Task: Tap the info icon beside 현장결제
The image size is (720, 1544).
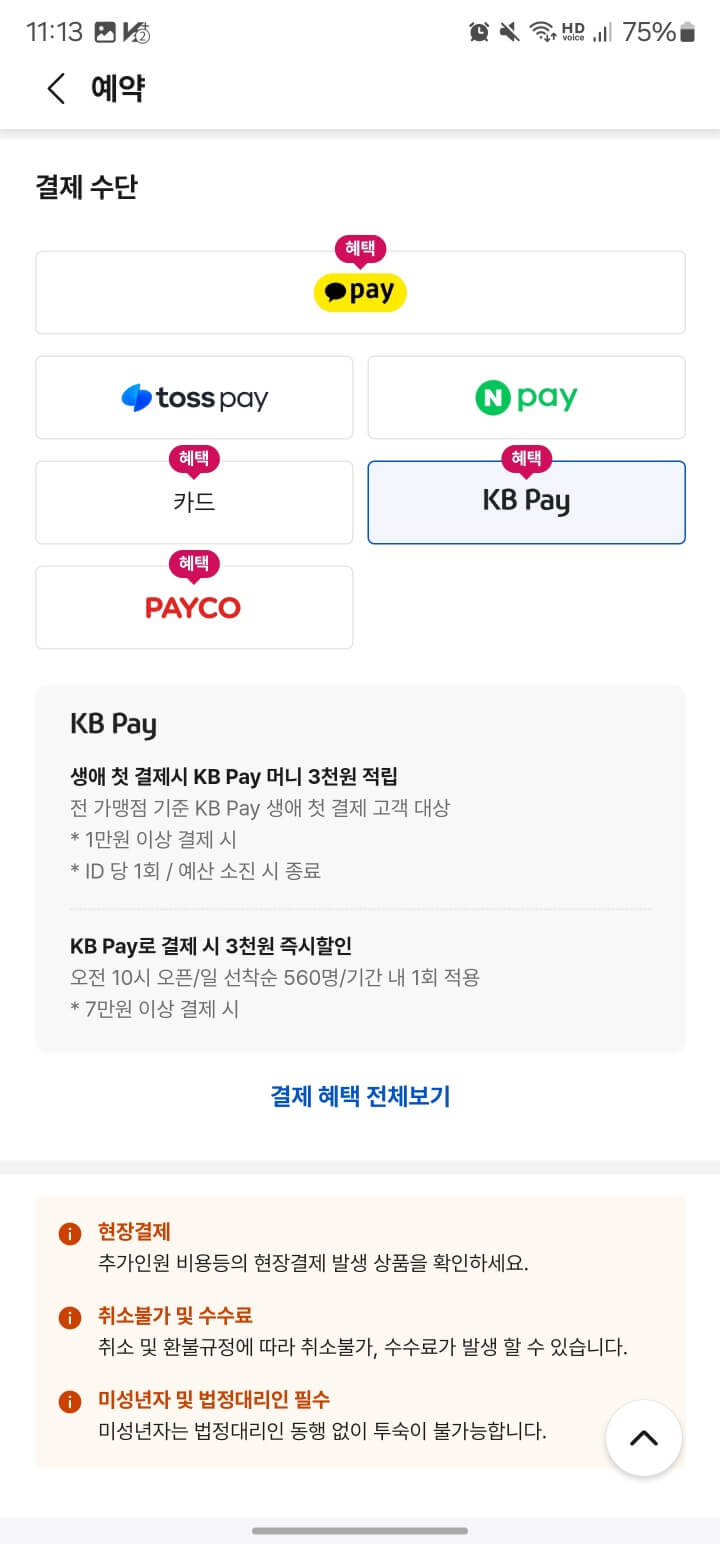Action: tap(69, 1232)
